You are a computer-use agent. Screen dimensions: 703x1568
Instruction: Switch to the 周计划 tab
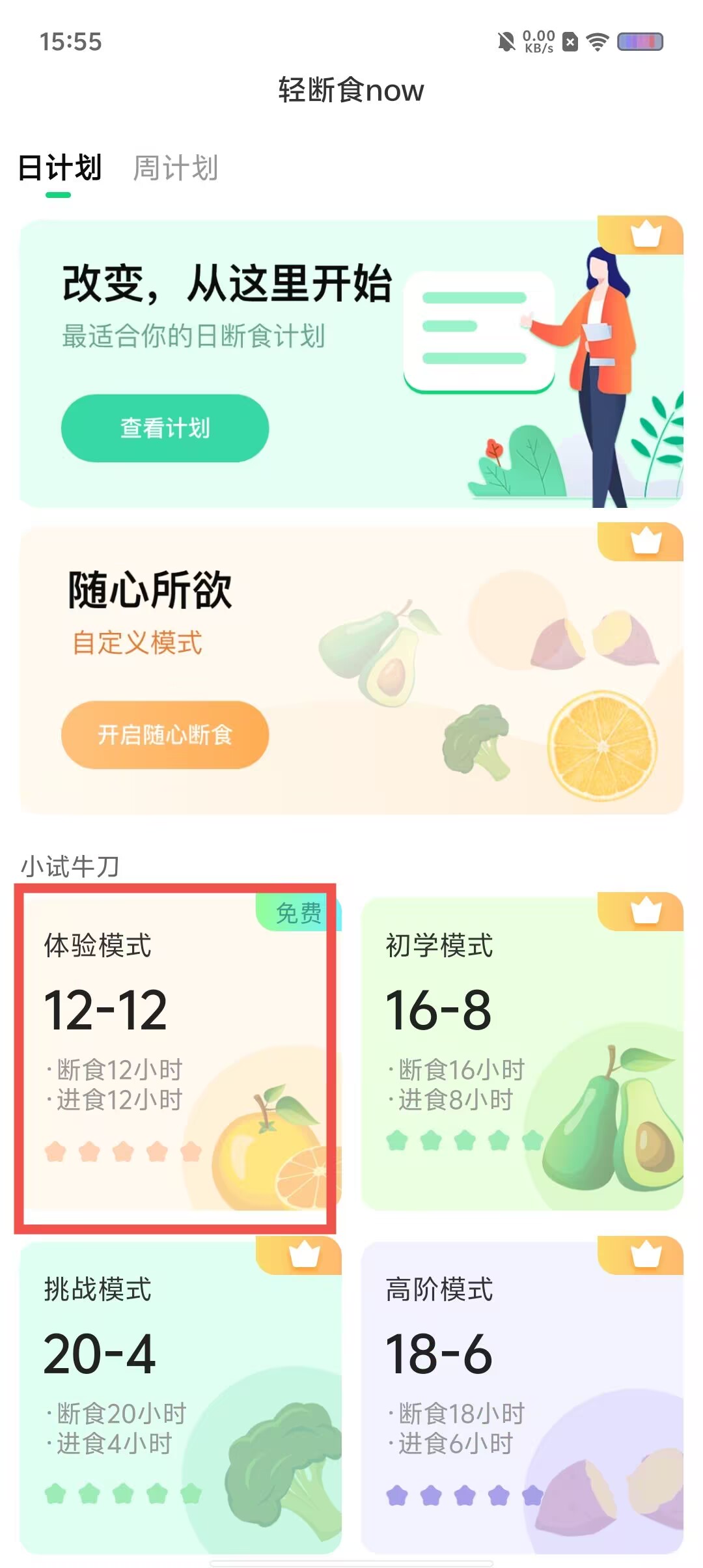(175, 168)
